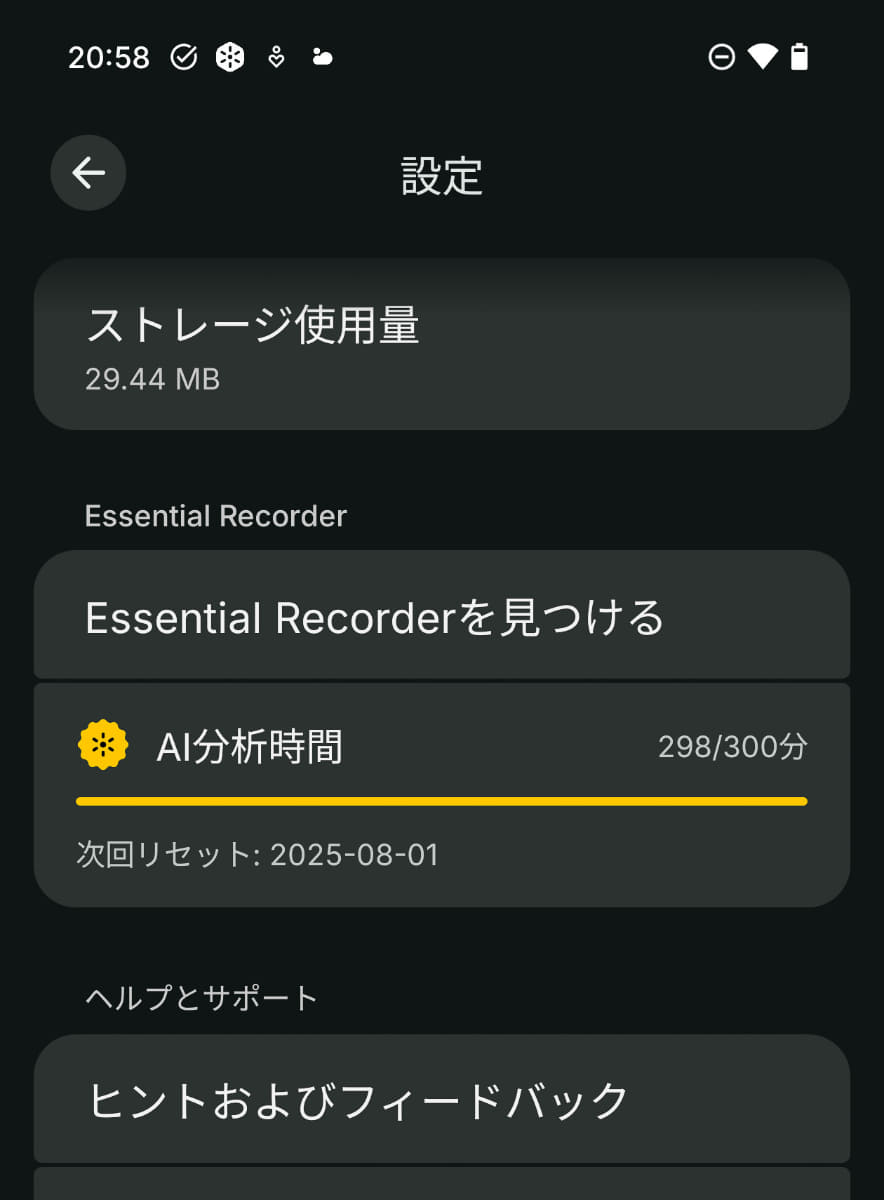
Task: Open ストレージ使用量 details
Action: (x=442, y=345)
